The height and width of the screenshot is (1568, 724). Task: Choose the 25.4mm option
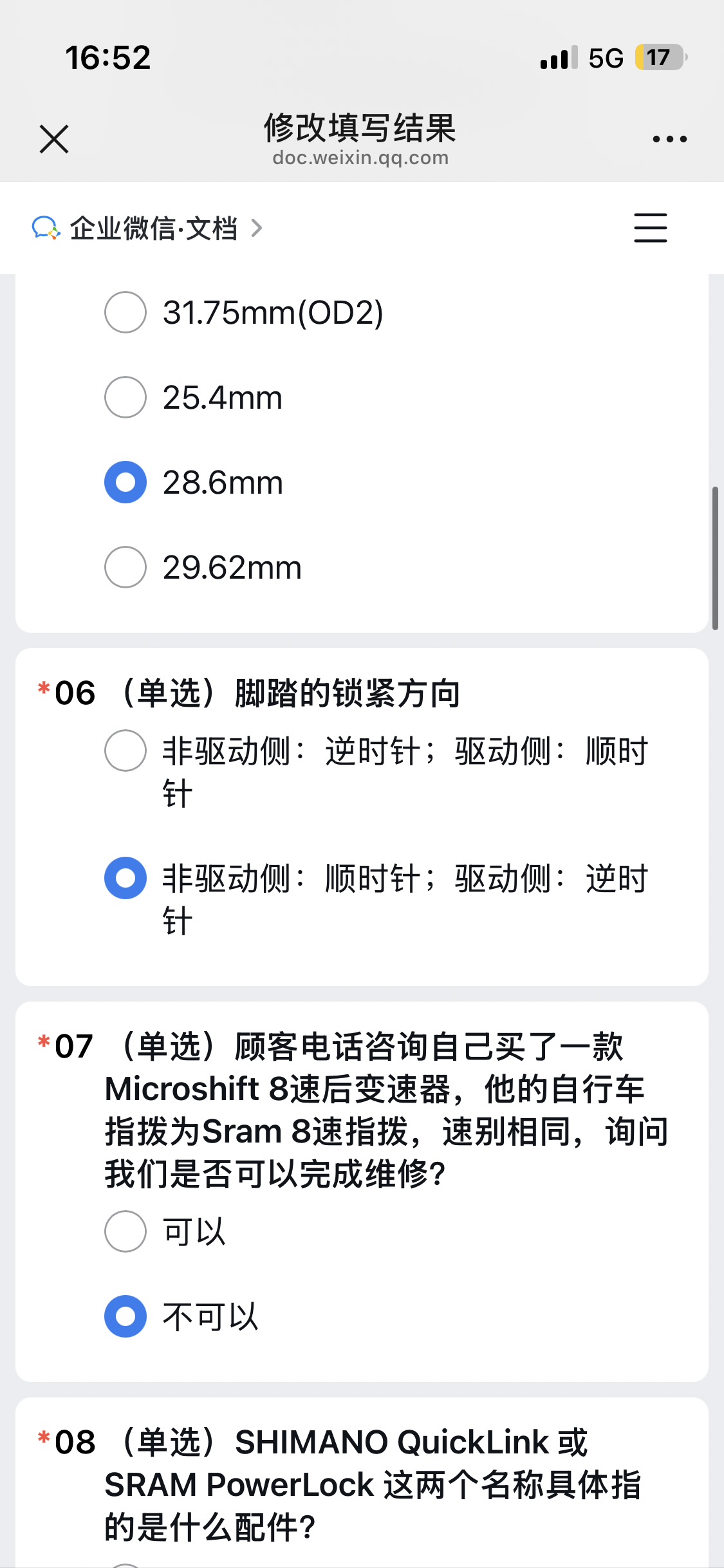(125, 397)
